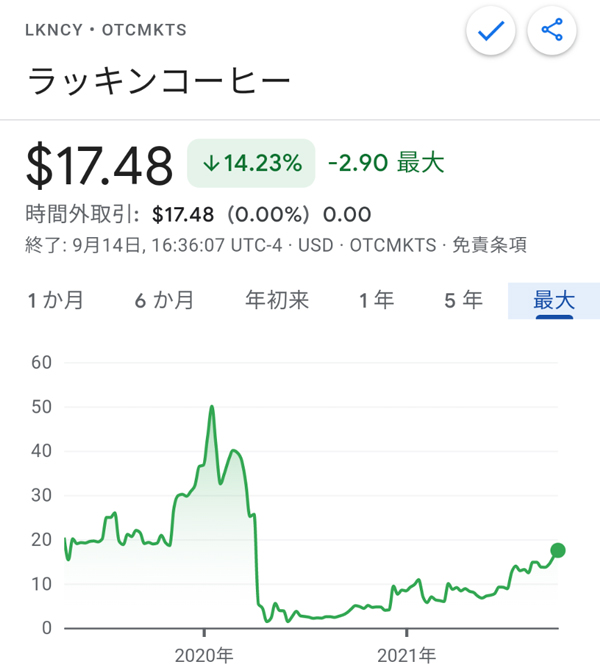This screenshot has width=600, height=672.
Task: Open the 免責条項 link
Action: (x=490, y=244)
